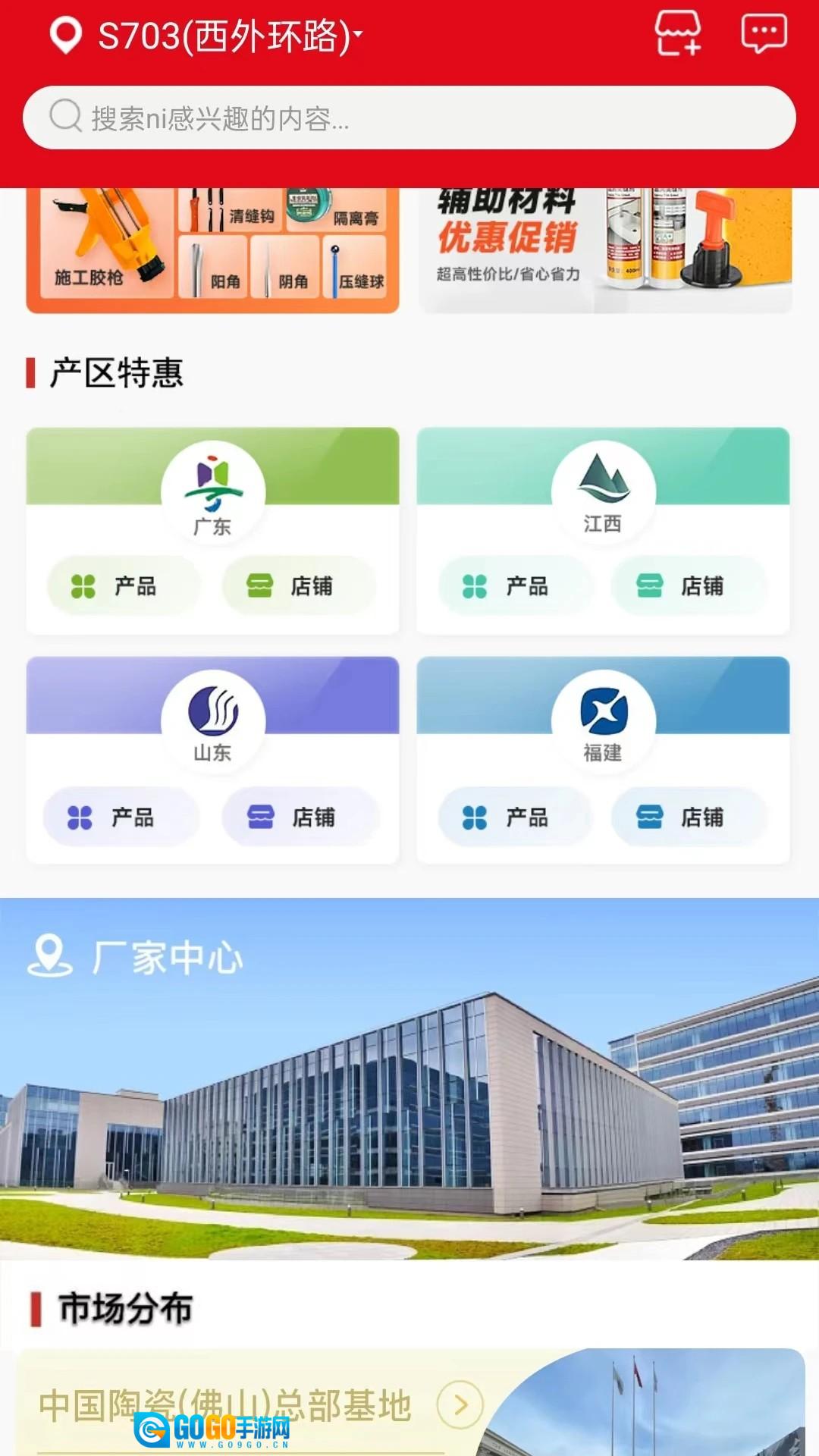The height and width of the screenshot is (1456, 819).
Task: Show 山东 店铺
Action: pos(300,817)
